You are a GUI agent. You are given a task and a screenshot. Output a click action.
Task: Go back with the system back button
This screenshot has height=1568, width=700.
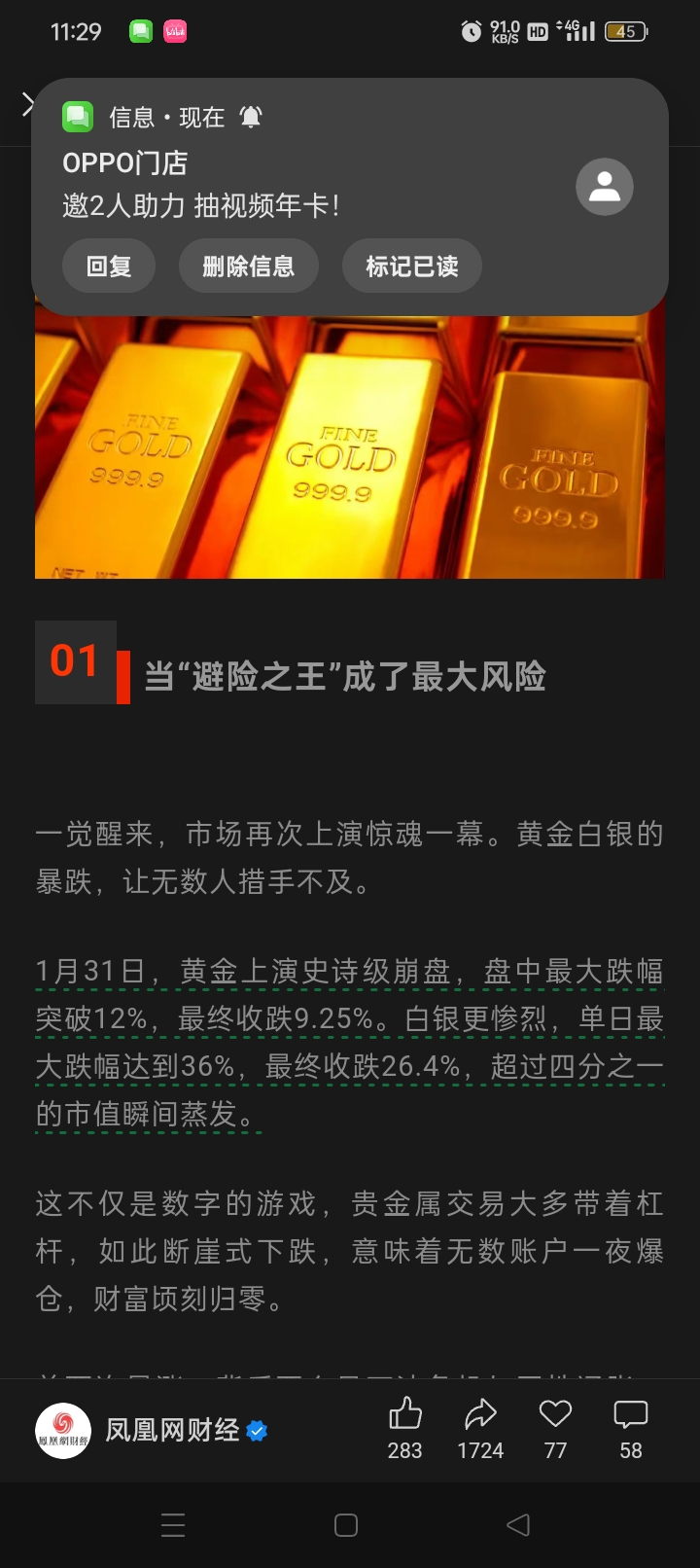coord(518,1525)
